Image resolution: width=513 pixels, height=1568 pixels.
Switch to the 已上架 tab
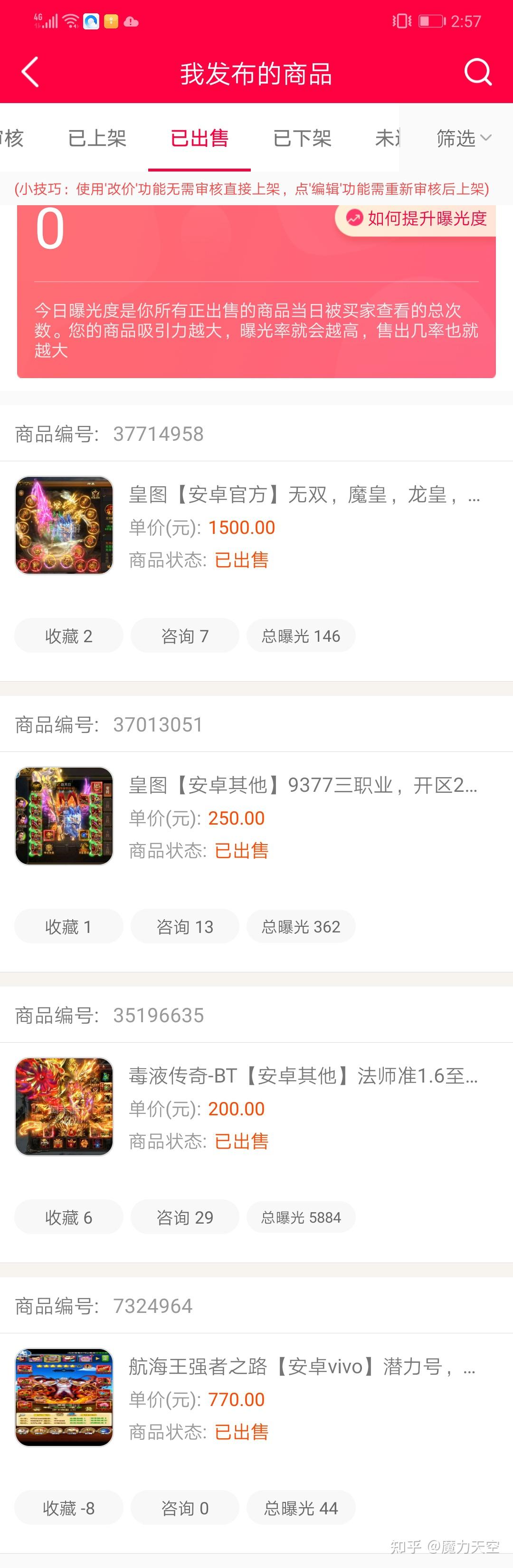click(x=97, y=138)
